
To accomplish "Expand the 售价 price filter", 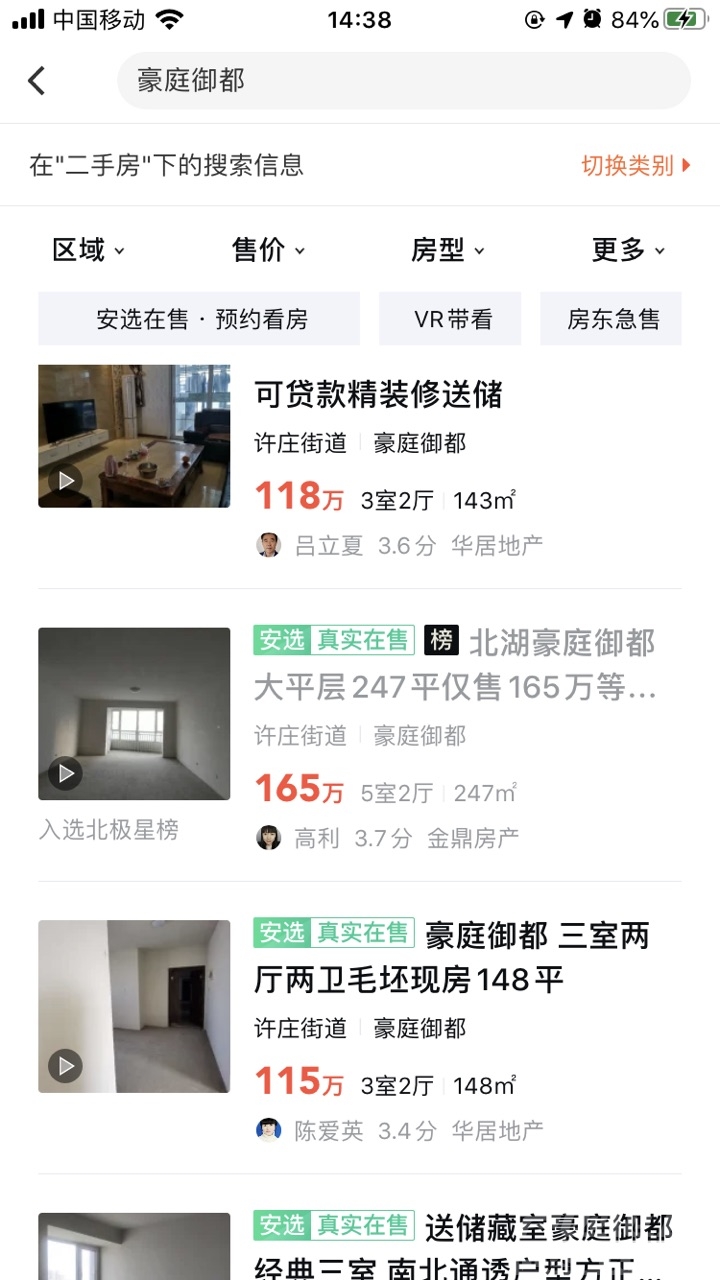I will pyautogui.click(x=268, y=250).
